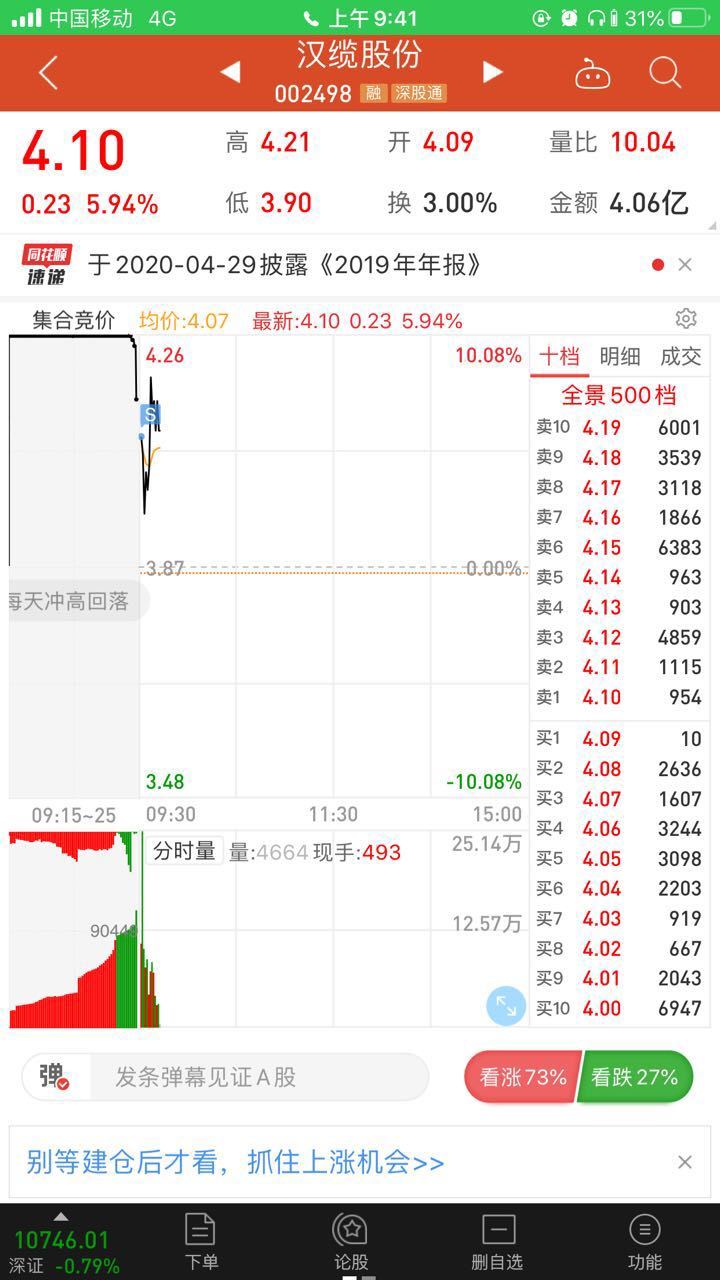Open chart settings gear
The height and width of the screenshot is (1280, 720).
pyautogui.click(x=686, y=319)
